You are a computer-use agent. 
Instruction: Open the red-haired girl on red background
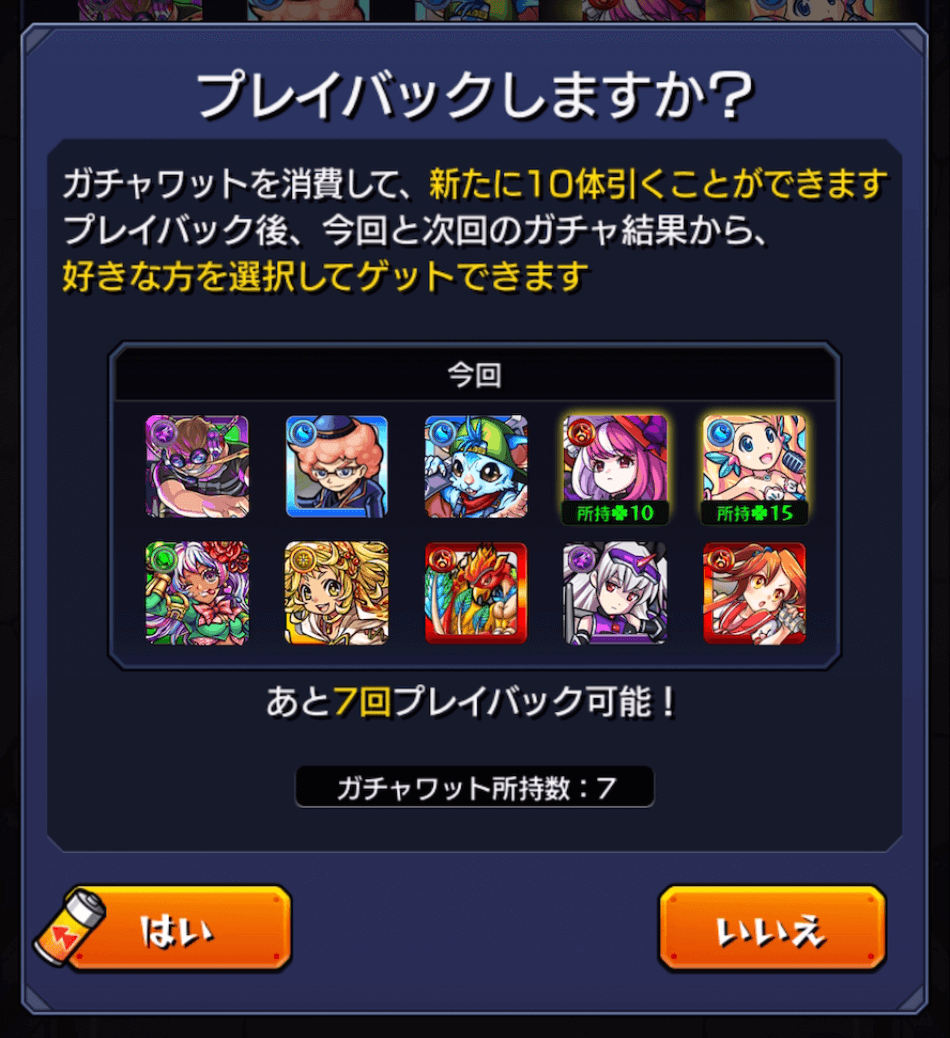(754, 592)
